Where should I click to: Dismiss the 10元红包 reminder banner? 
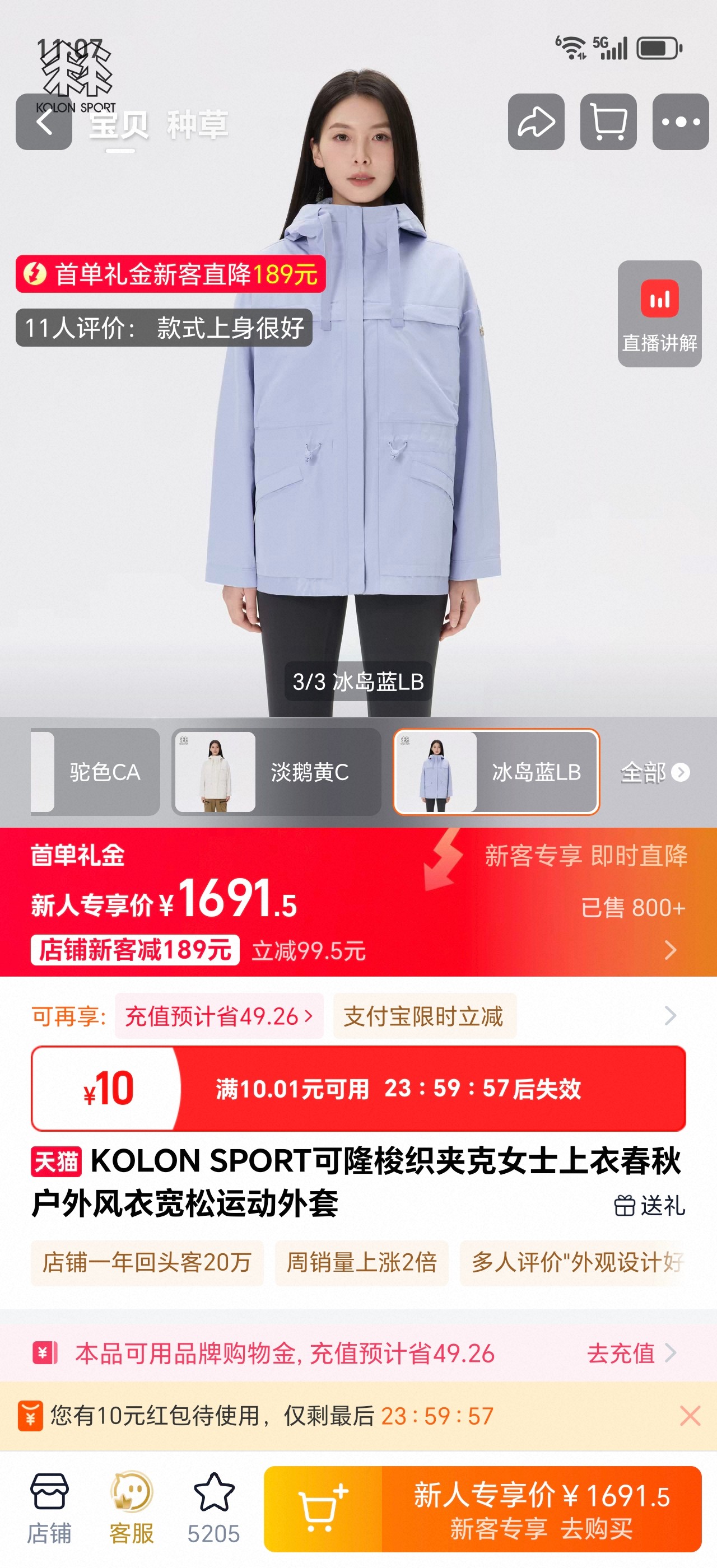pos(690,1416)
